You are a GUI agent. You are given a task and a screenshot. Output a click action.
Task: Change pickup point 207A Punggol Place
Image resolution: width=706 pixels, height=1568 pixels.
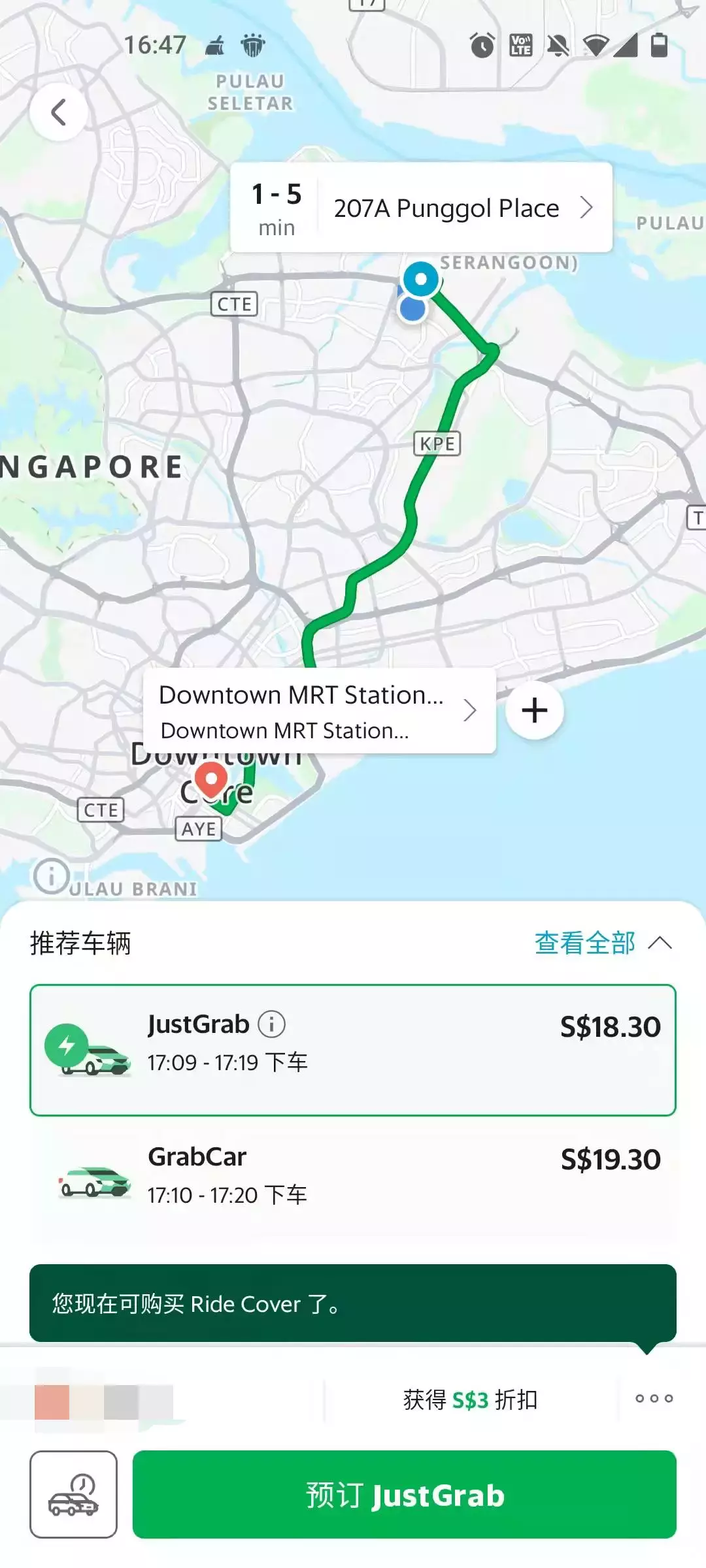click(x=446, y=208)
